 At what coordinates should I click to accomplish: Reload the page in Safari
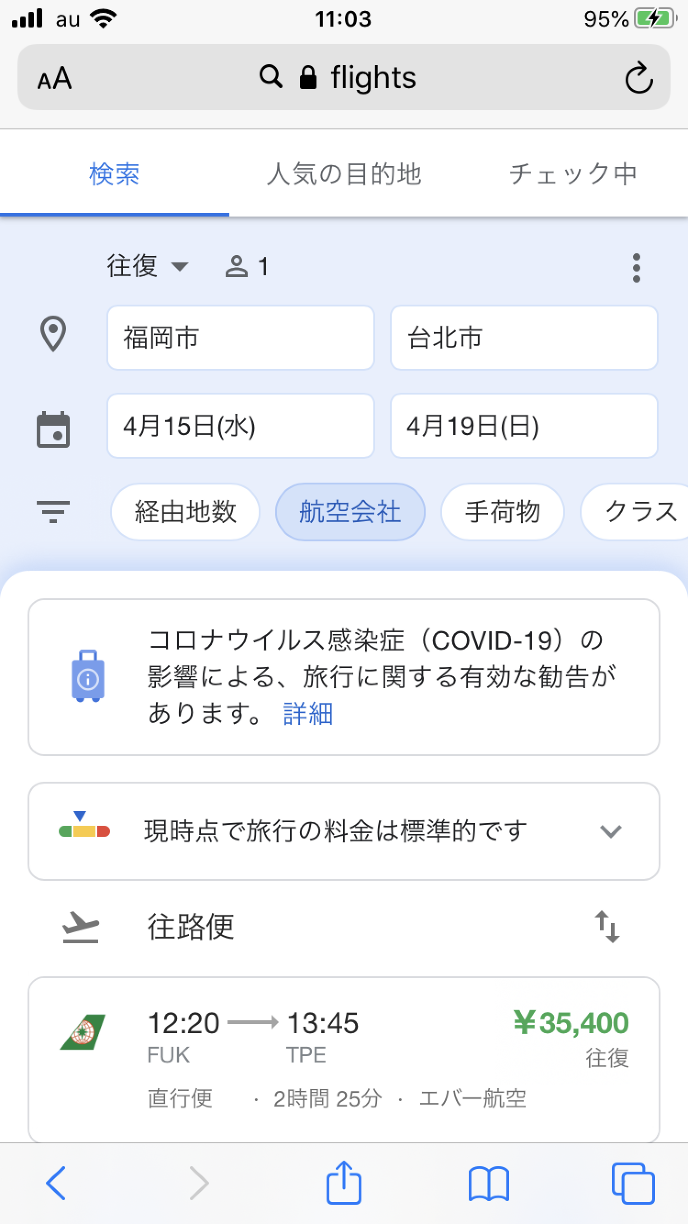point(638,78)
